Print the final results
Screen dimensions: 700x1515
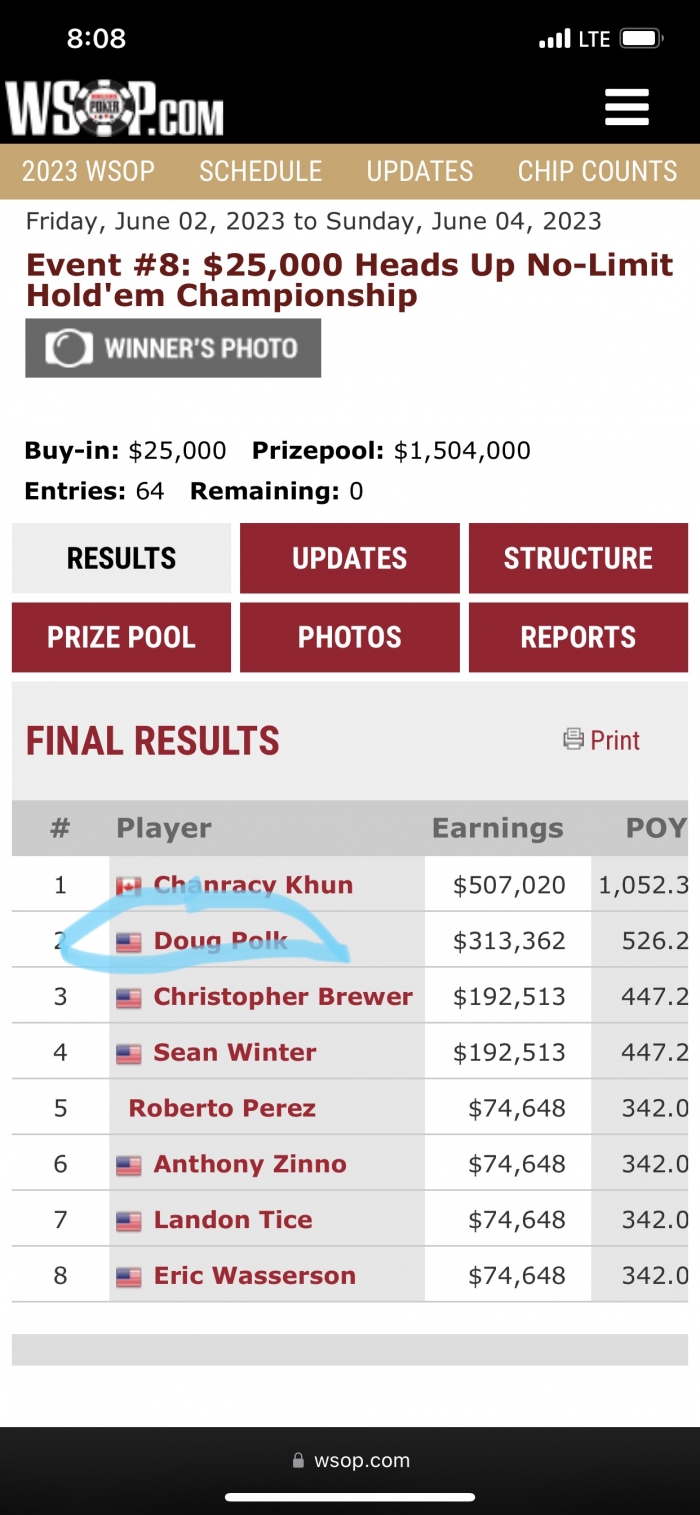[601, 740]
